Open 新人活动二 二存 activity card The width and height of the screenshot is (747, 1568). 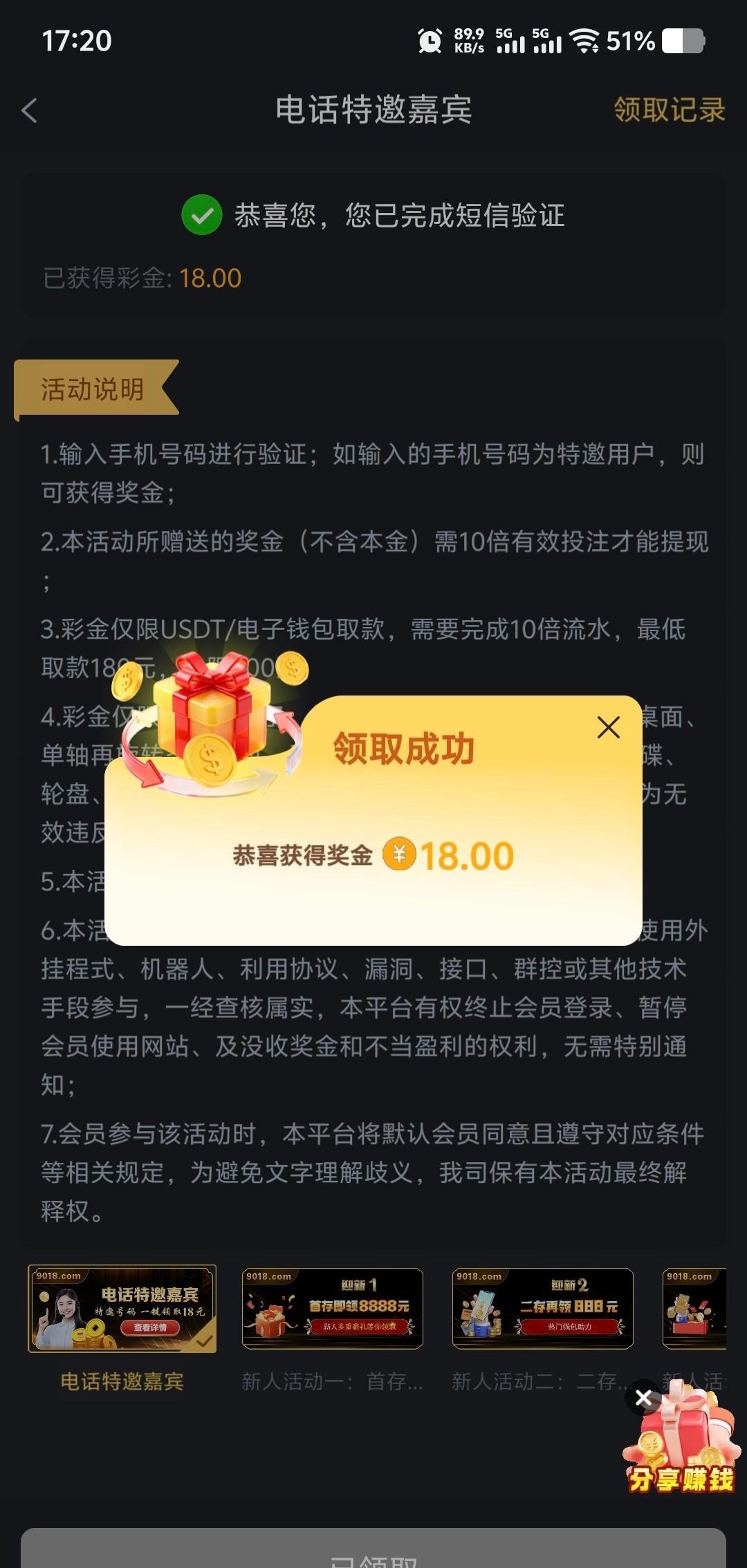click(x=542, y=1309)
